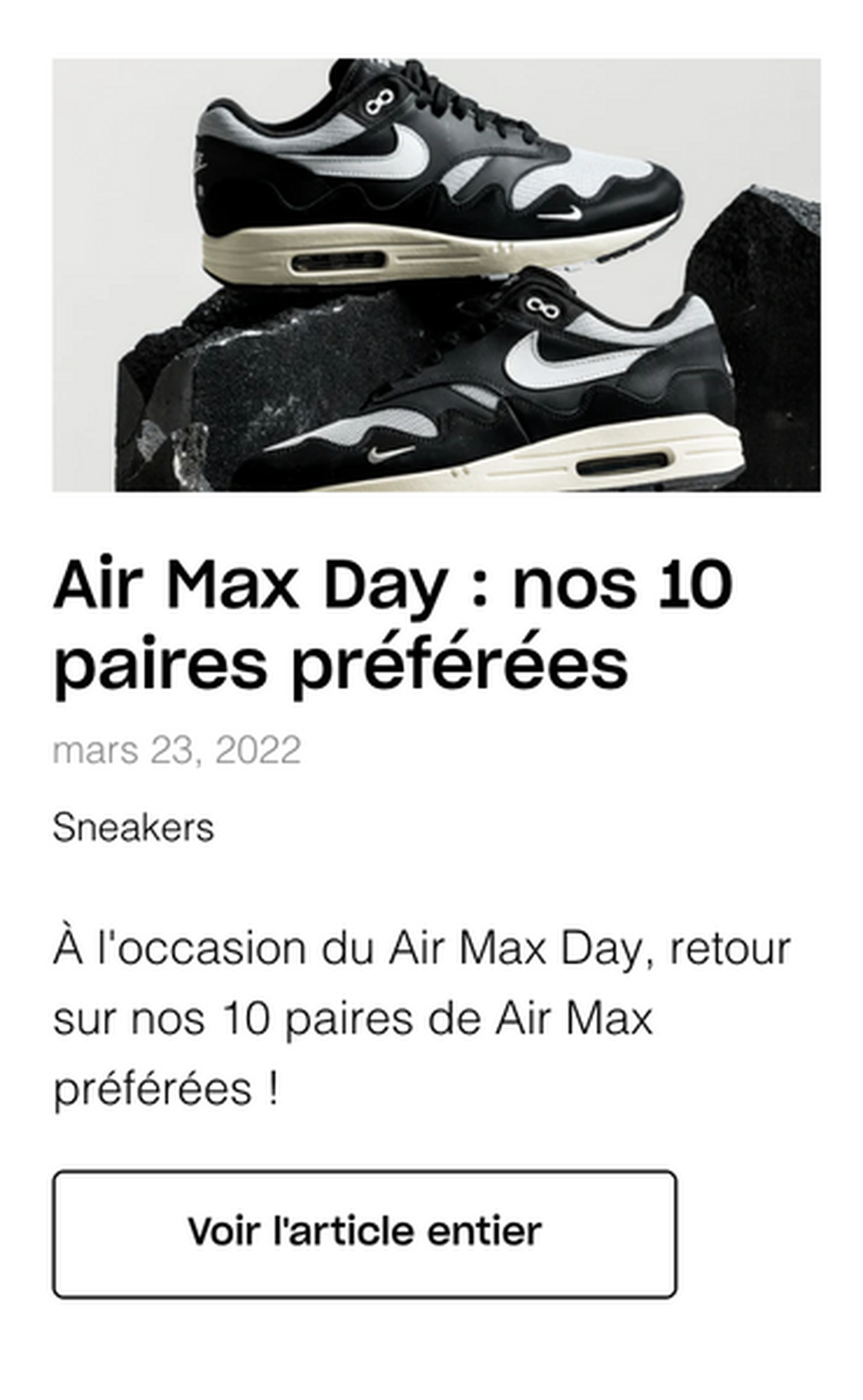The image size is (863, 1400).
Task: Select the Sneakers category tag
Action: coord(133,827)
